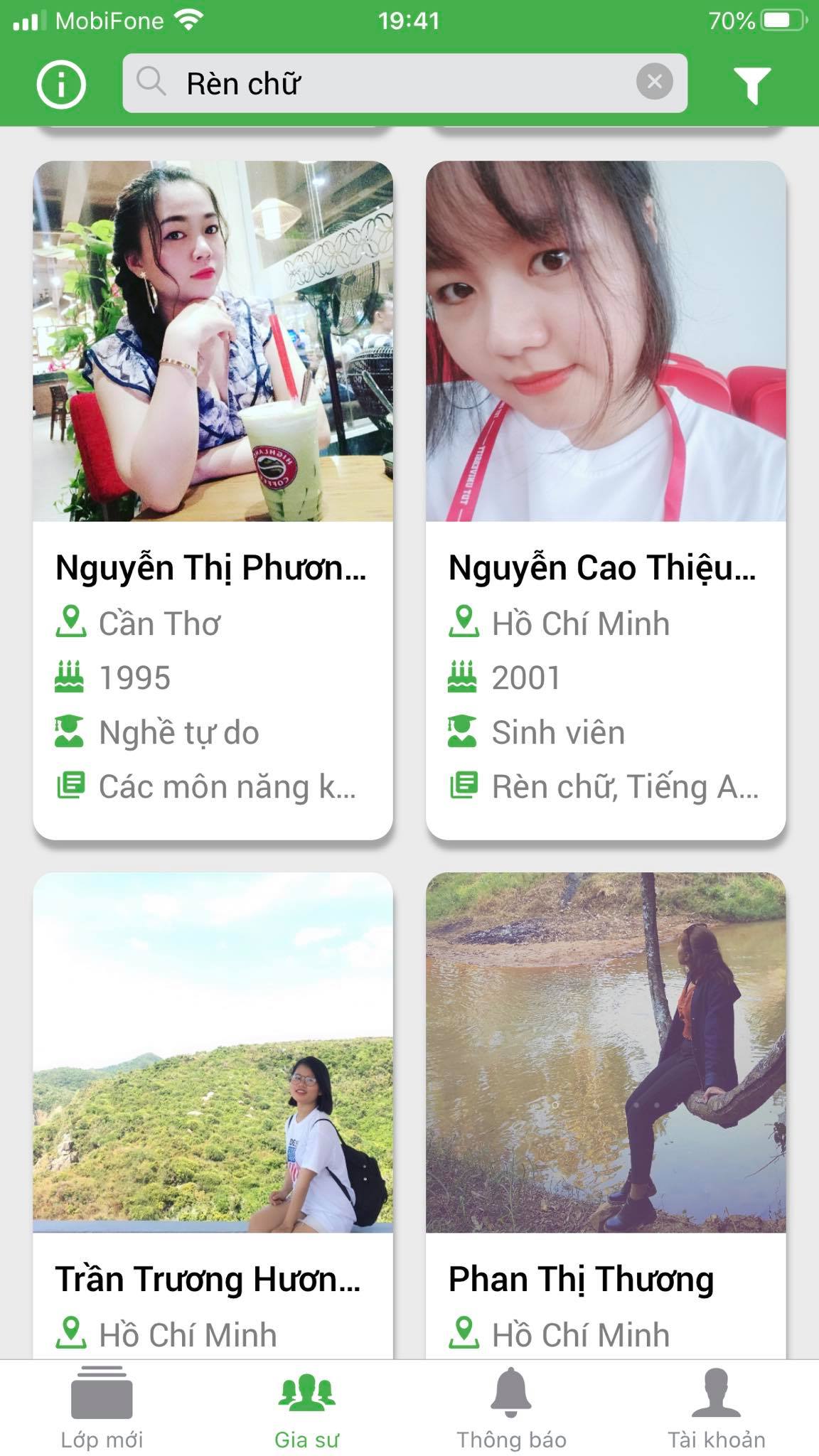Screen dimensions: 819x1456
Task: Clear the search text
Action: click(654, 82)
